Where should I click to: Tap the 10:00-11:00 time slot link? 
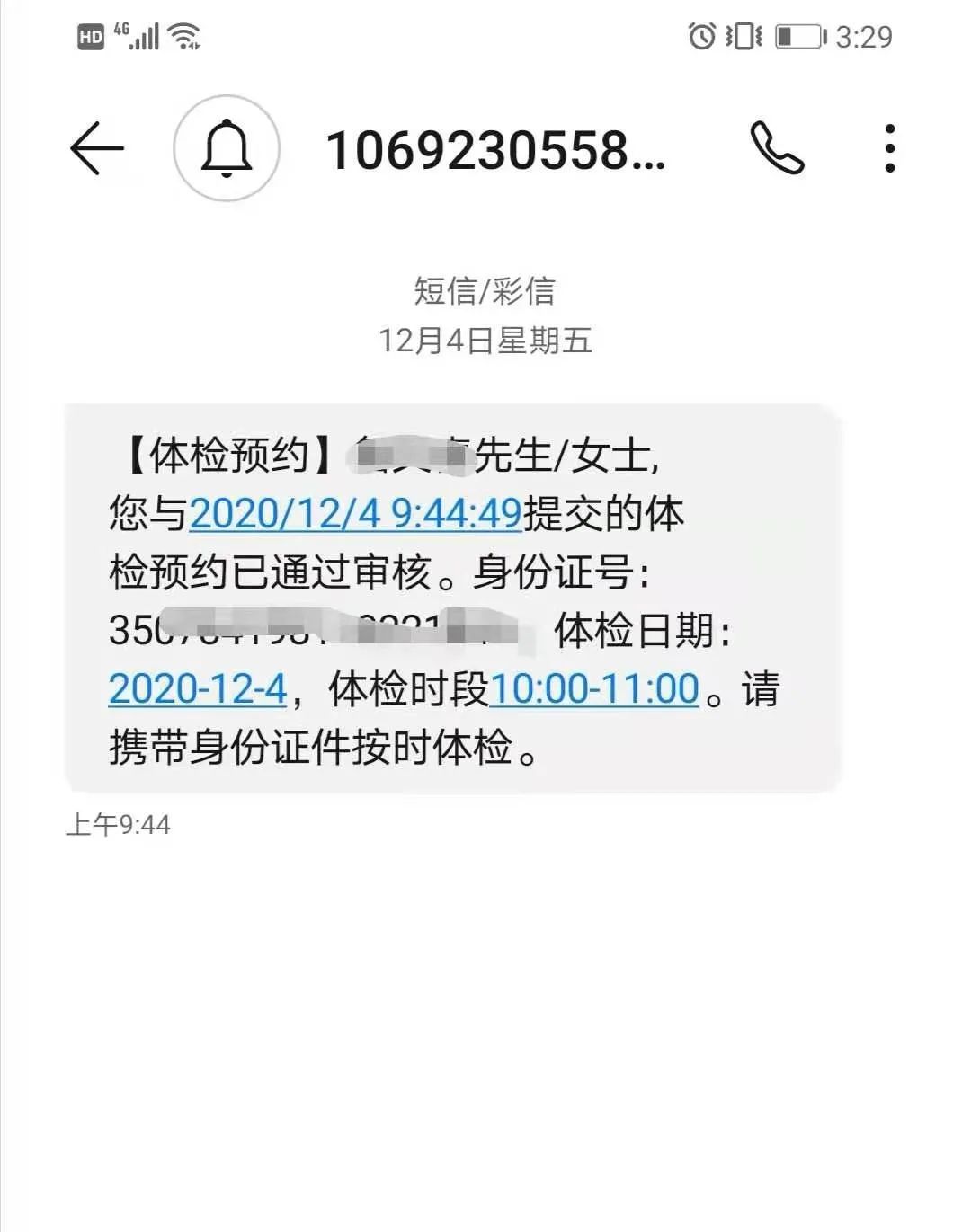pos(594,689)
